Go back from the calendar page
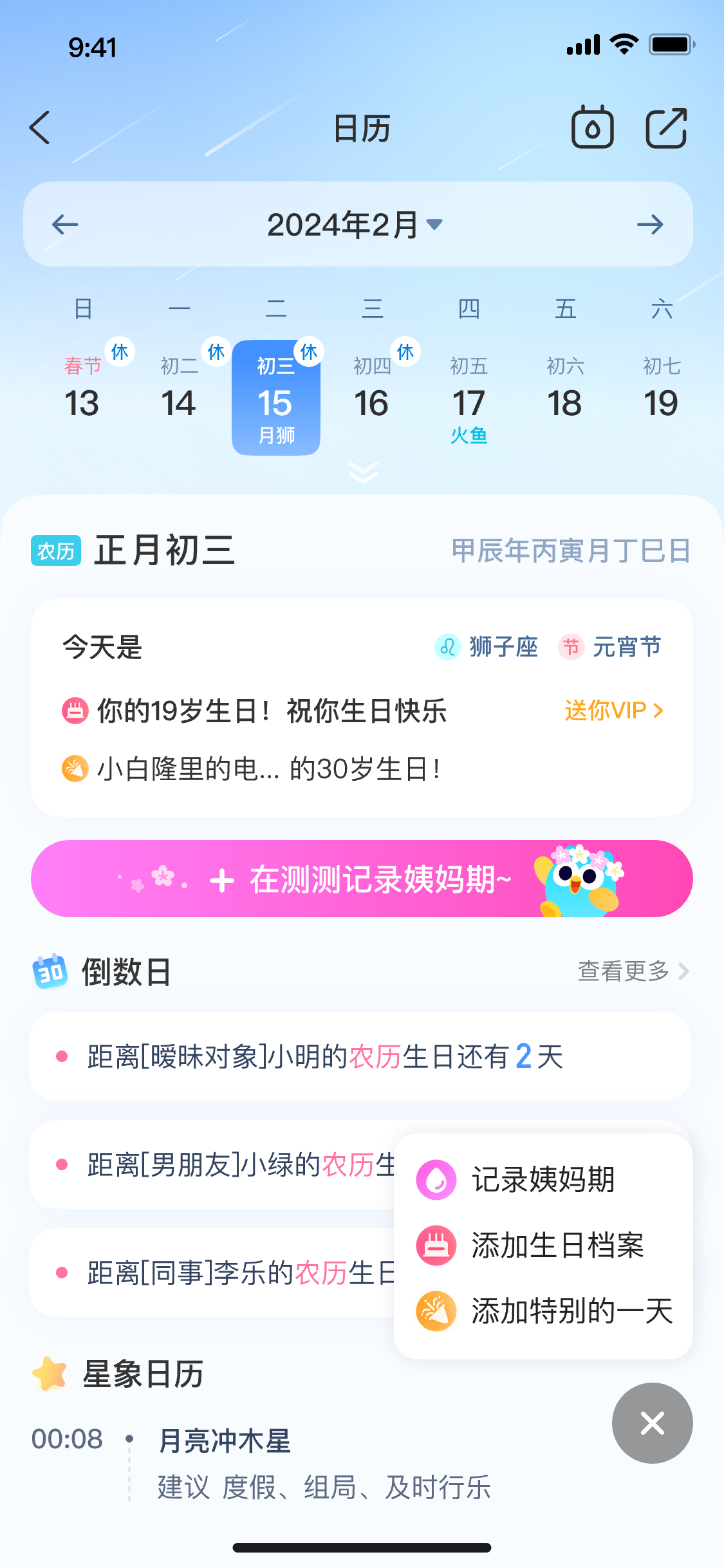 [40, 127]
